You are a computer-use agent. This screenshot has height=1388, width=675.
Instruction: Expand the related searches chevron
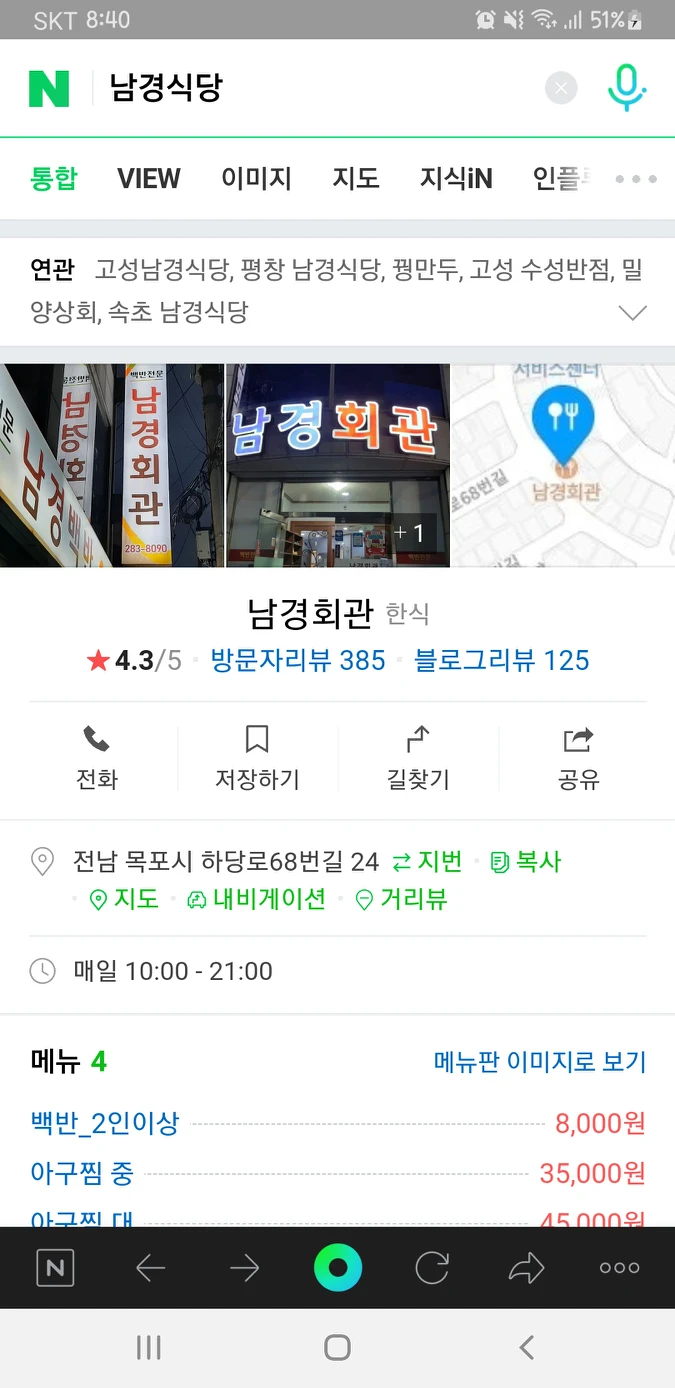point(632,313)
